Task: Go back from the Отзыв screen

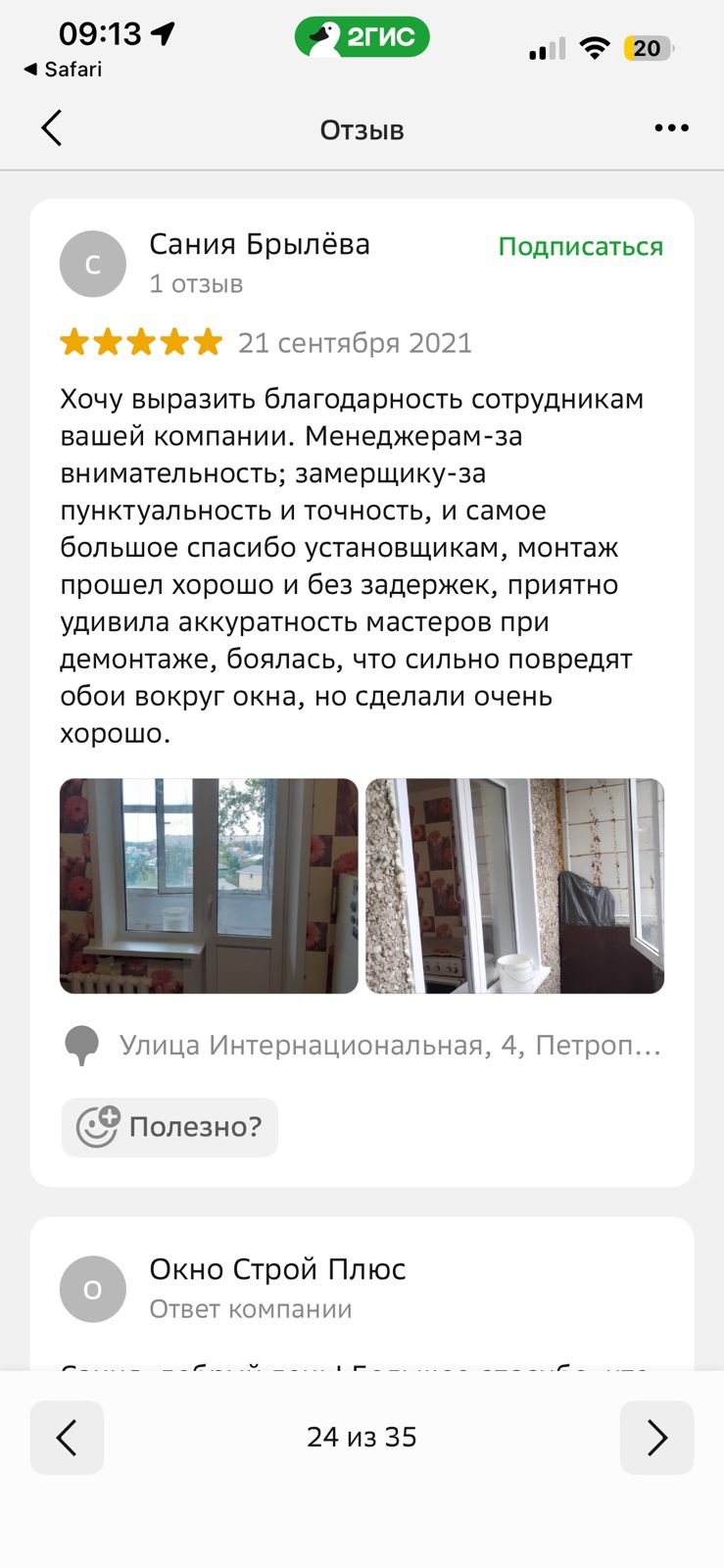Action: tap(52, 128)
